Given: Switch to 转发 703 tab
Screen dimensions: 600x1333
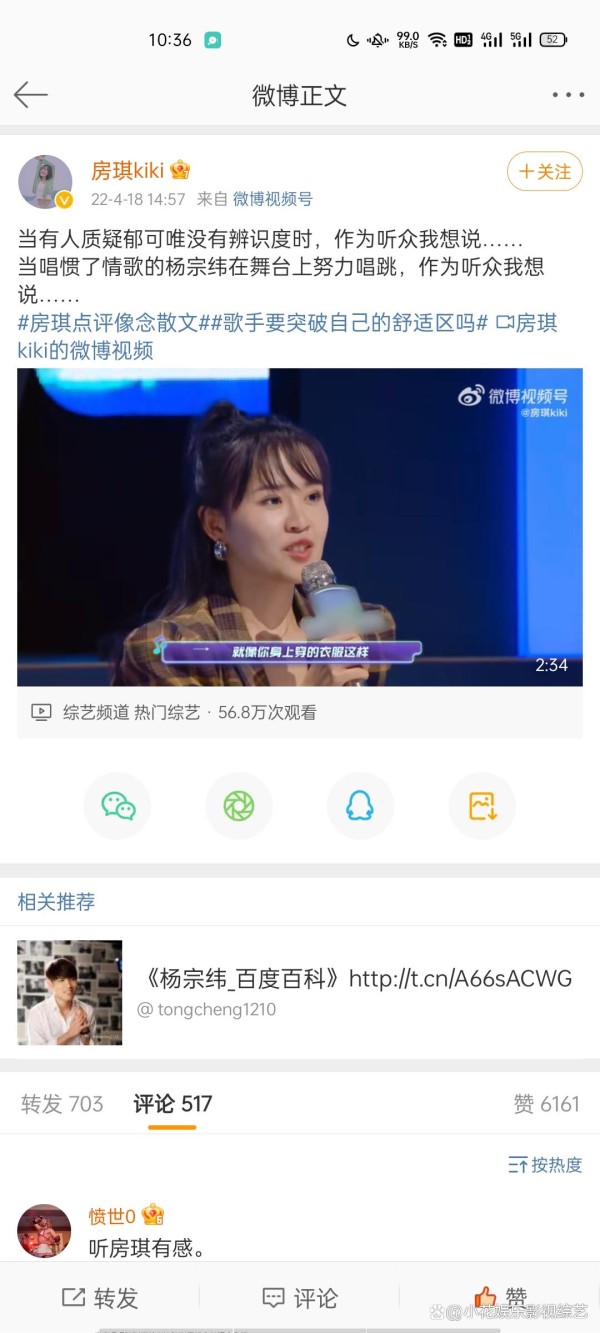Looking at the screenshot, I should [62, 1104].
